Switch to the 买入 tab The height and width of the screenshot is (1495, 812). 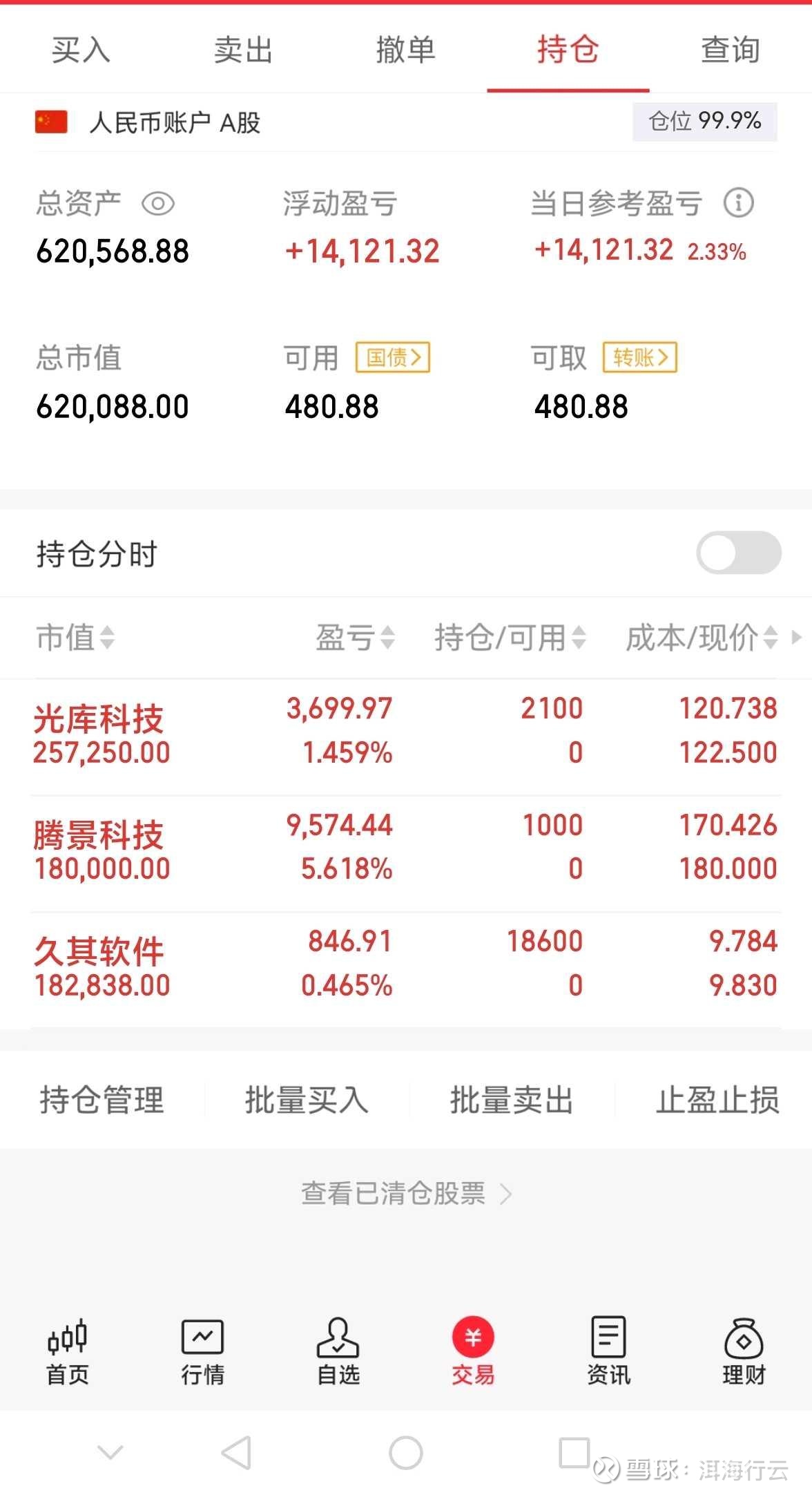tap(81, 50)
